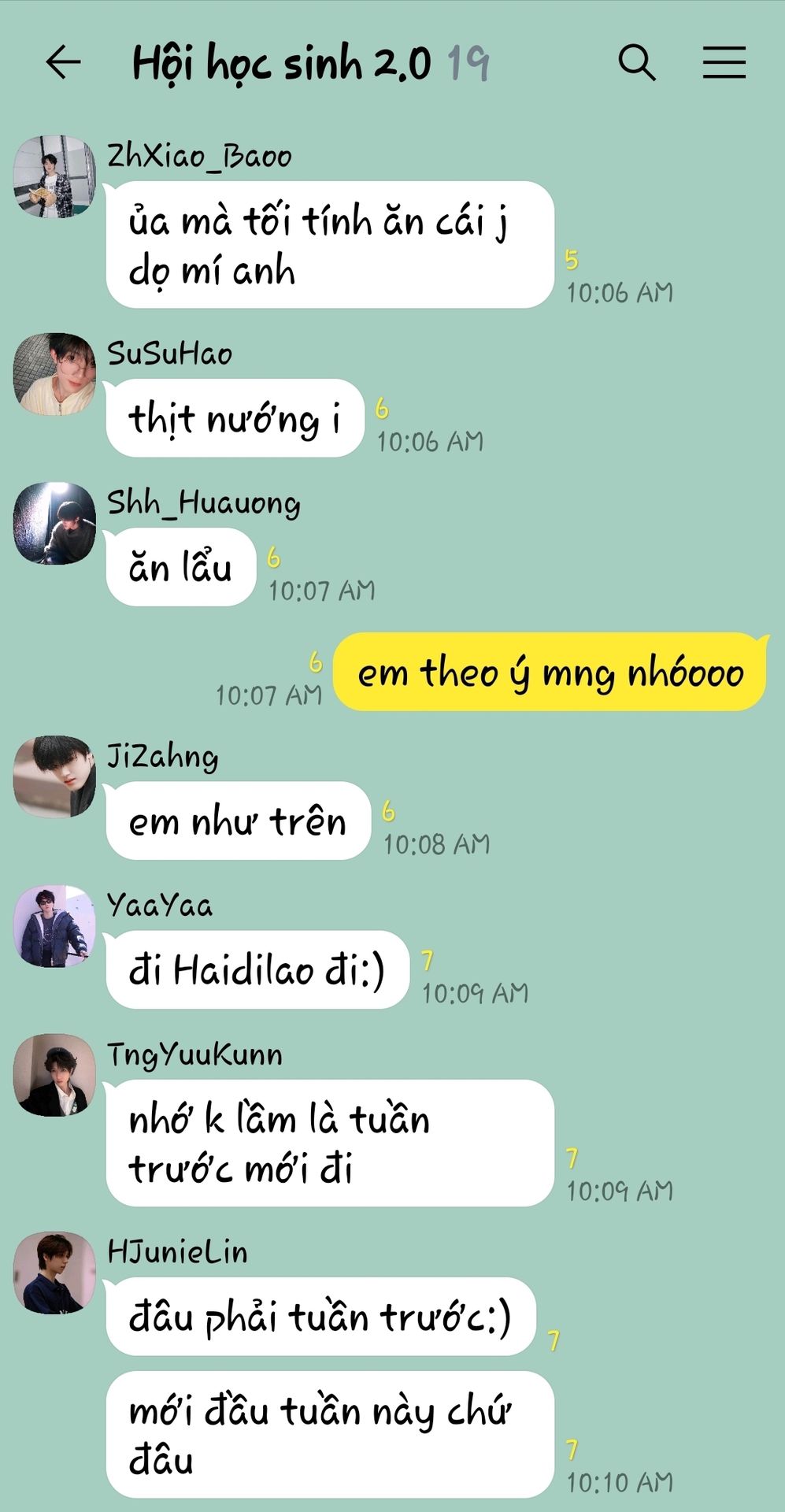The image size is (785, 1512).
Task: Open TngYuuKunn's avatar
Action: tap(54, 1075)
